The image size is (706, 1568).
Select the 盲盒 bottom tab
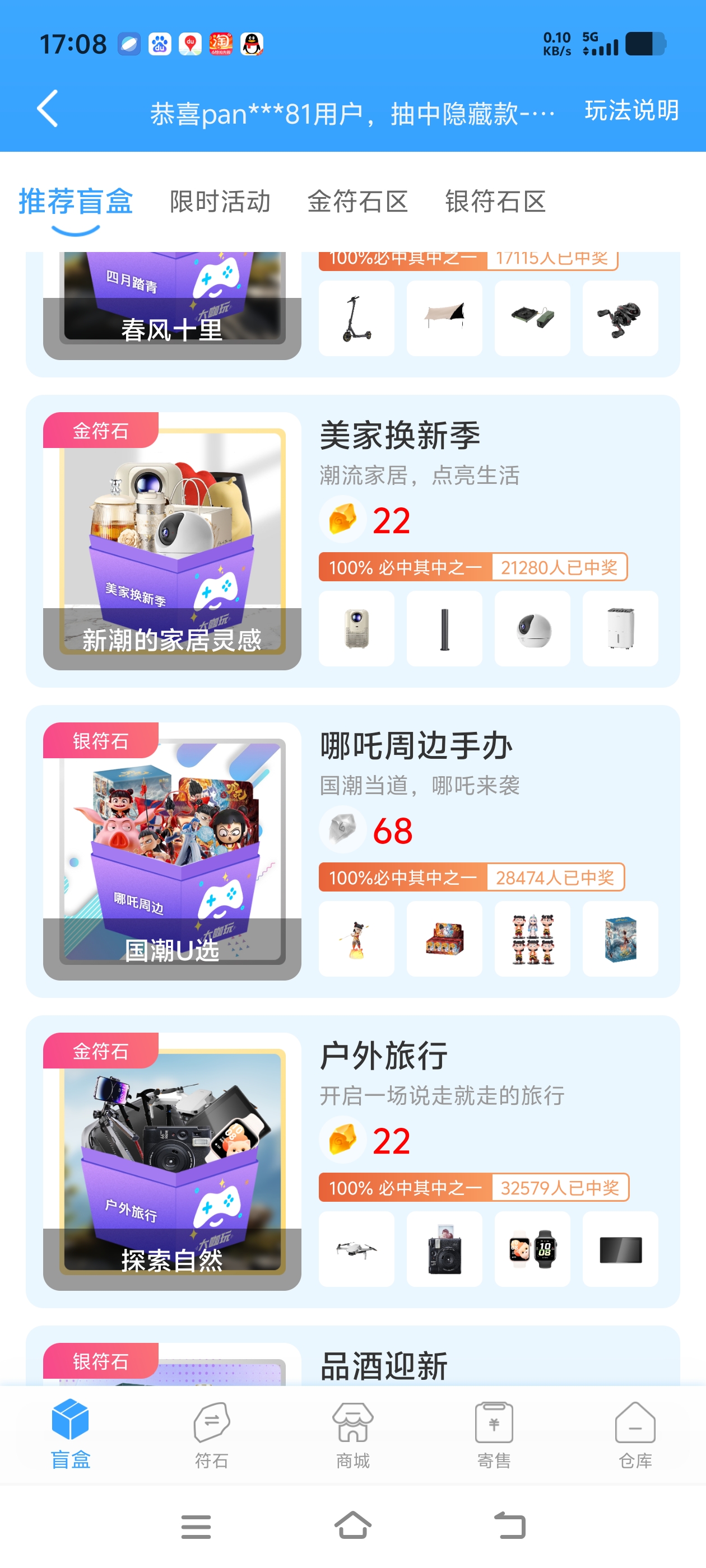[71, 1434]
